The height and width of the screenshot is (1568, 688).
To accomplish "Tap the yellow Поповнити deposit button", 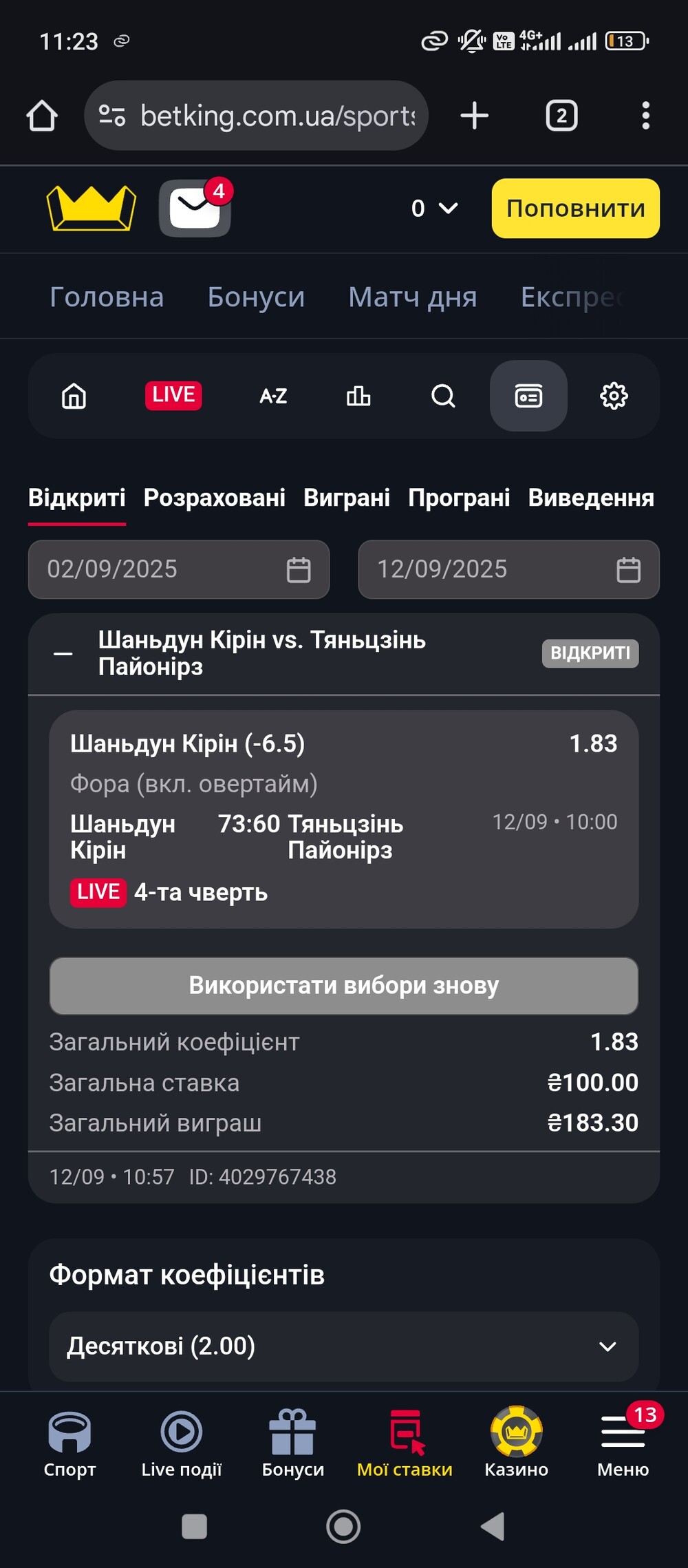I will [x=575, y=209].
